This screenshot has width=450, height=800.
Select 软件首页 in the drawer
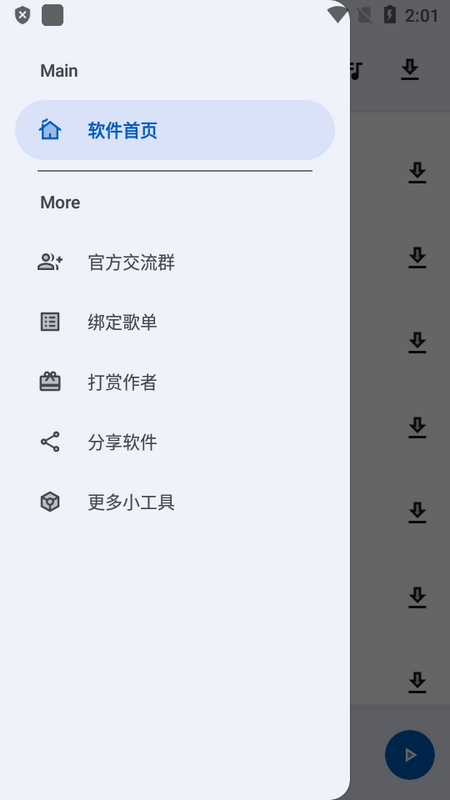(x=175, y=130)
